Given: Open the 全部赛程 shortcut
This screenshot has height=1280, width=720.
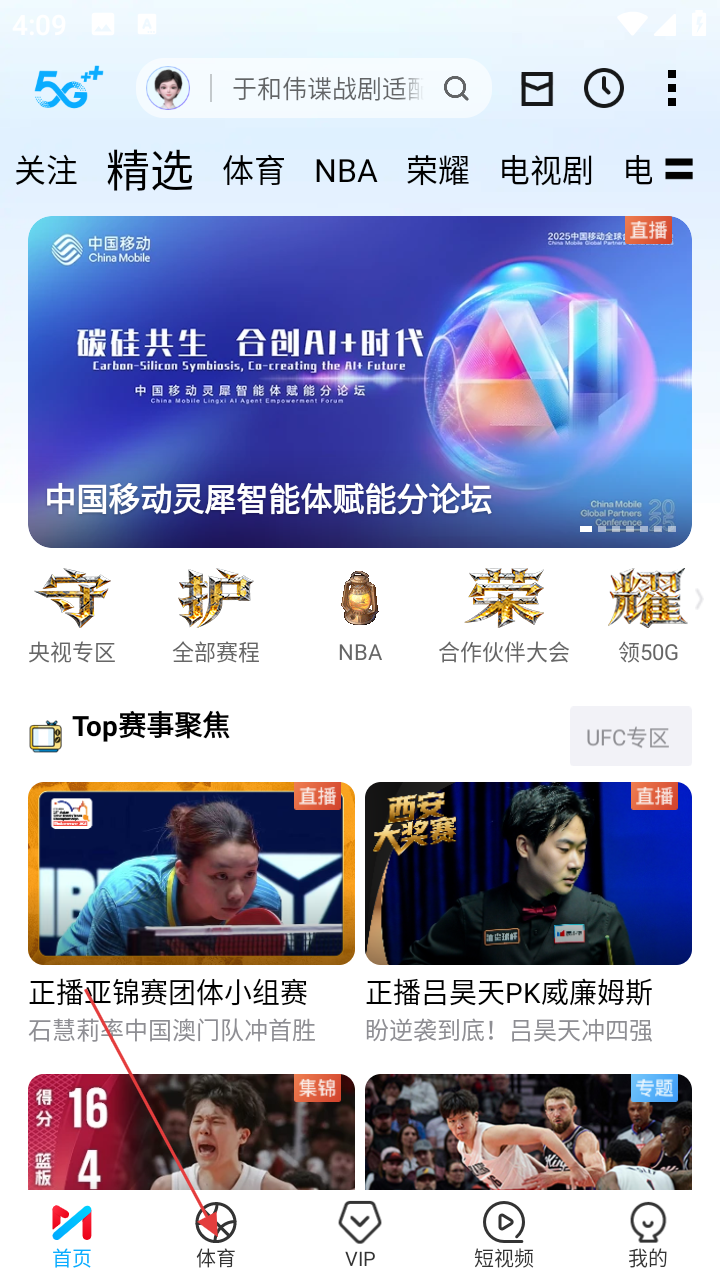Looking at the screenshot, I should pos(216,616).
